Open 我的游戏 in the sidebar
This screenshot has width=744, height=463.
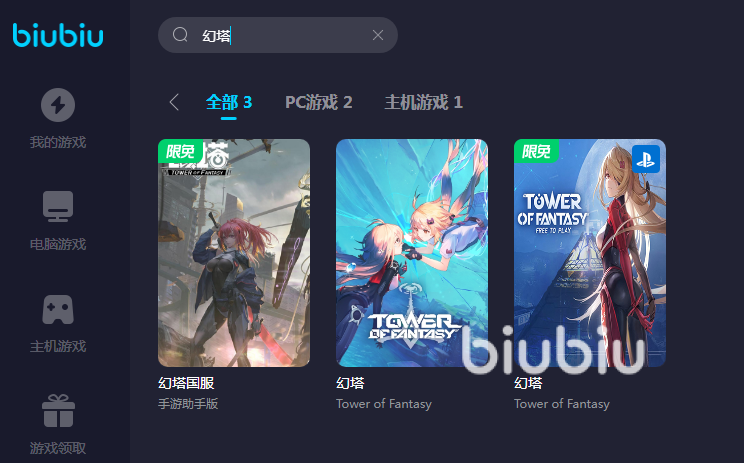(x=58, y=118)
